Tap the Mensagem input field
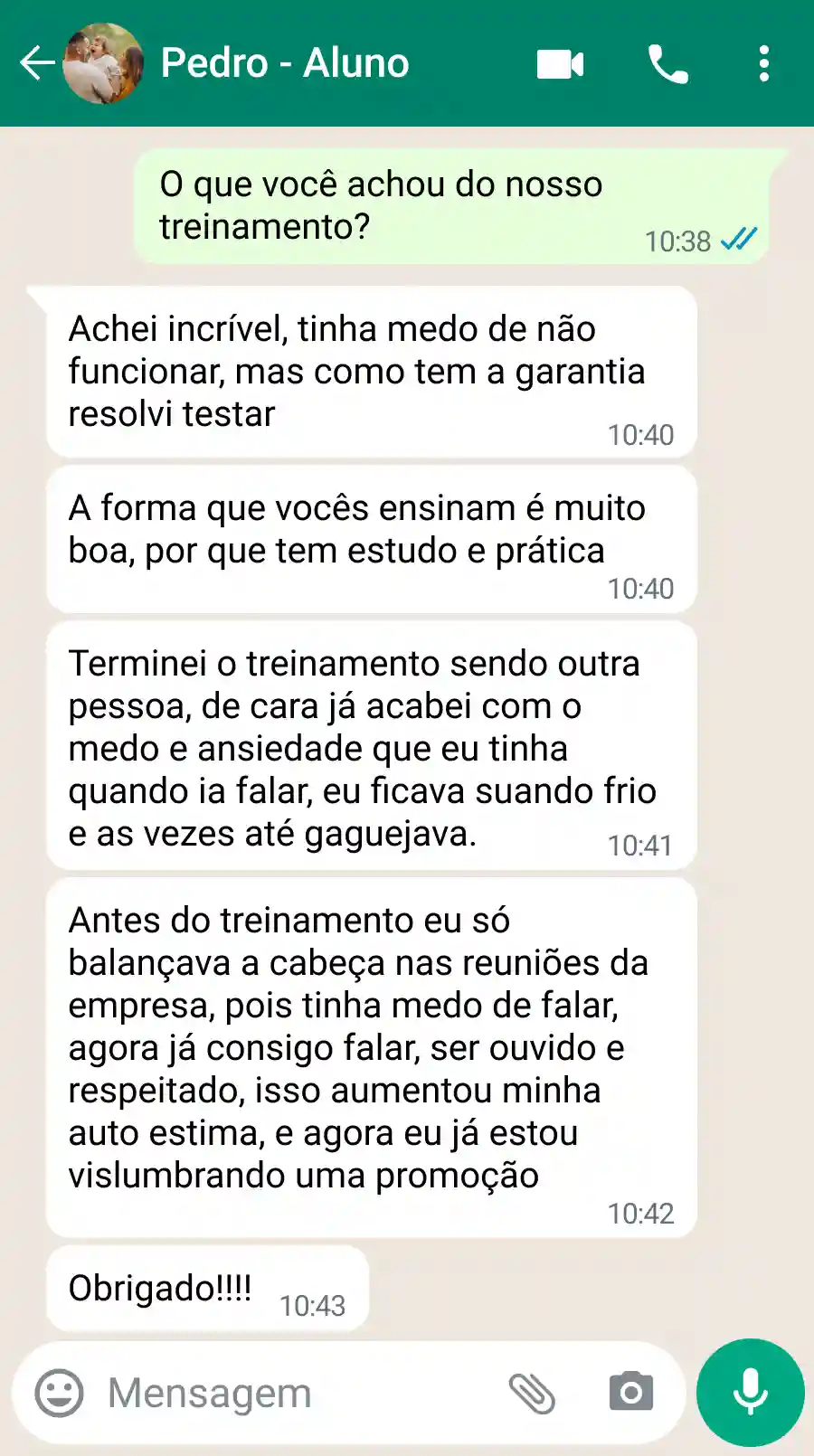 point(271,1393)
